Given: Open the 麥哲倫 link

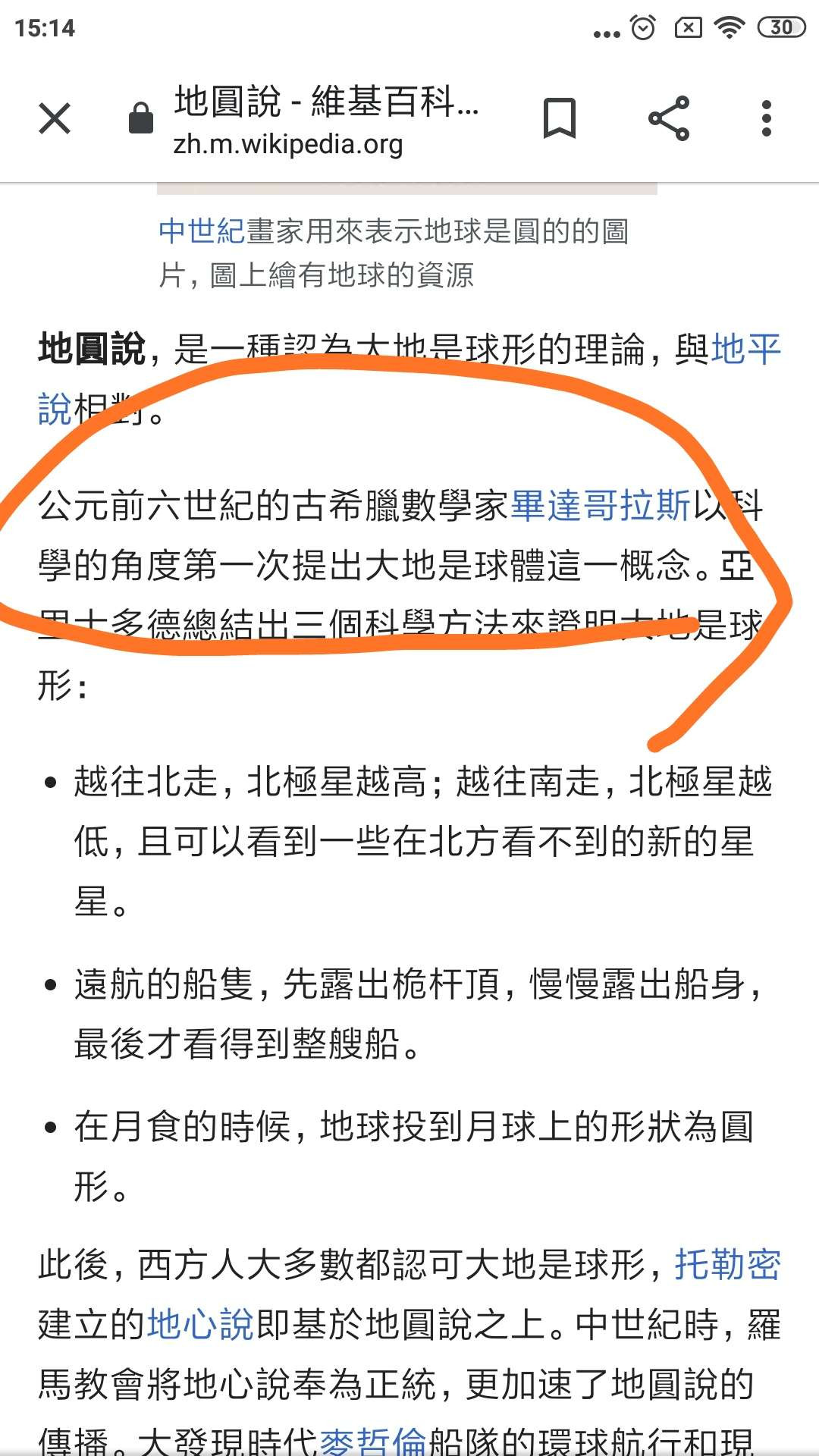Looking at the screenshot, I should point(372,1439).
